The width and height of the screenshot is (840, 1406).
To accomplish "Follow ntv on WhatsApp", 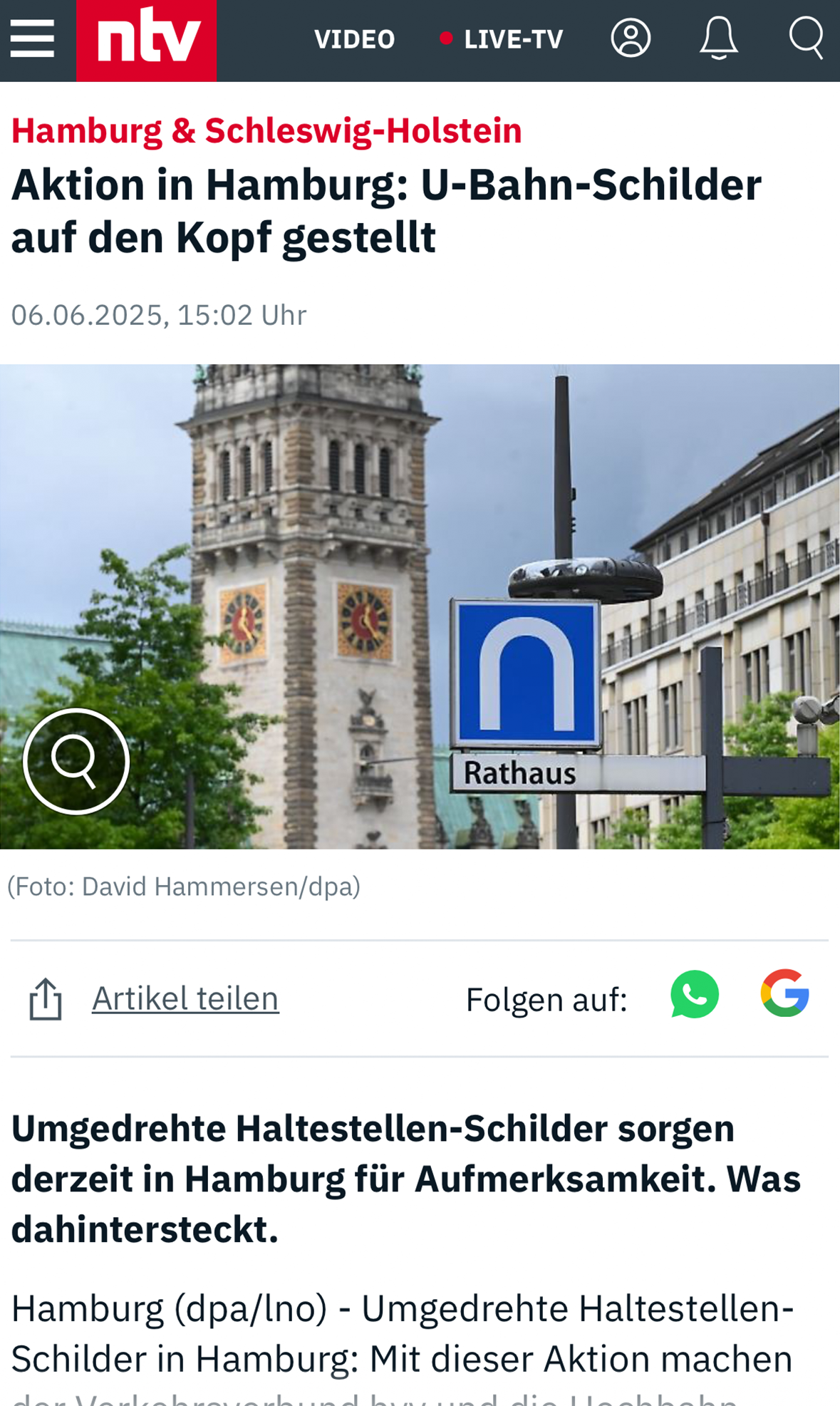I will click(x=695, y=994).
